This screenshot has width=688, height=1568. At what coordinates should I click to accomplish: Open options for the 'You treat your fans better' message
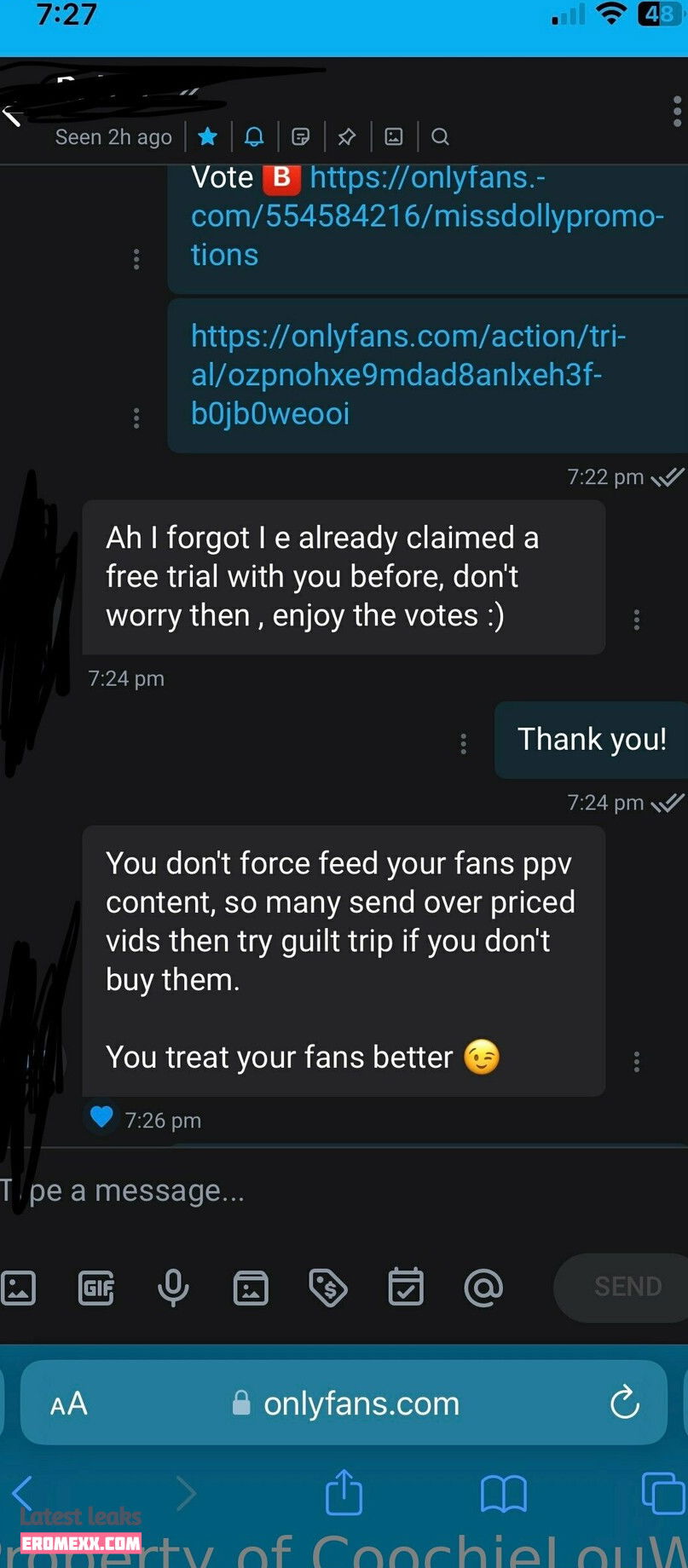coord(636,1061)
